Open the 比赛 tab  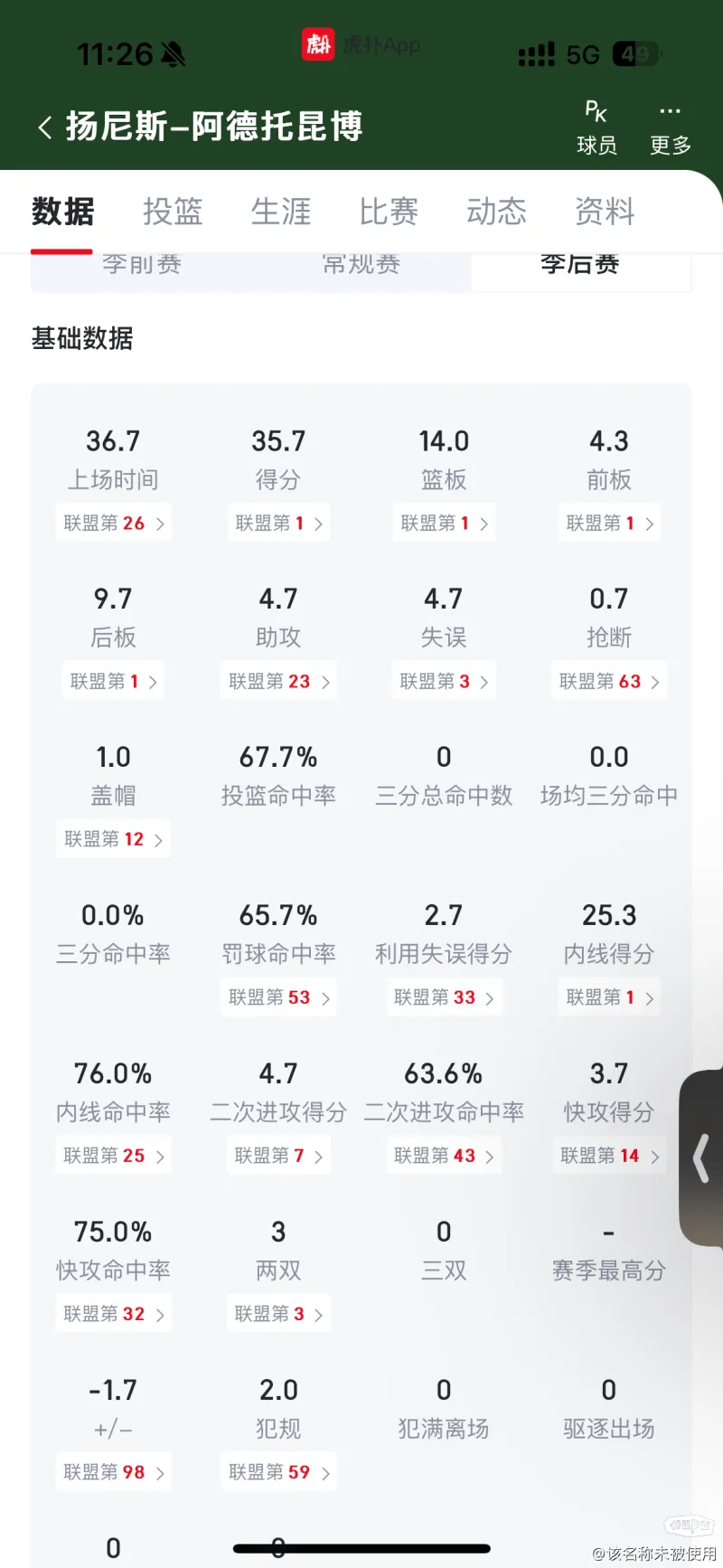click(389, 212)
